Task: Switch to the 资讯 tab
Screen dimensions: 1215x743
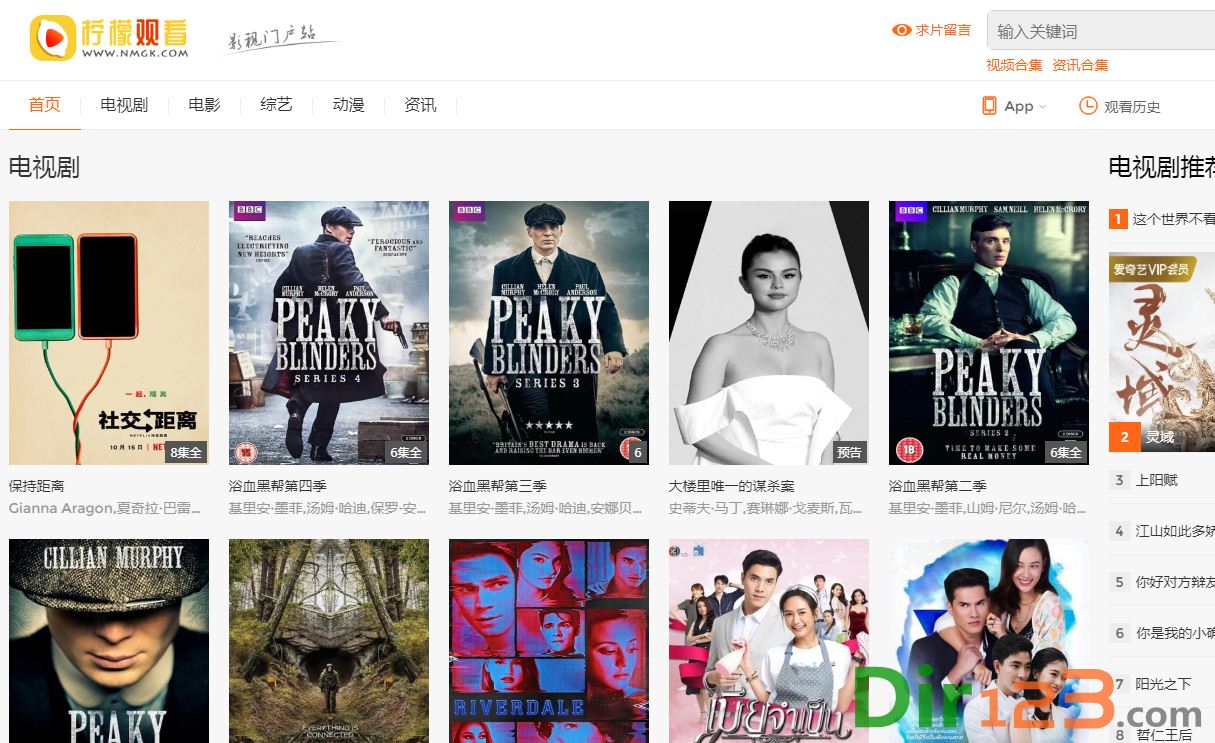Action: click(x=420, y=105)
